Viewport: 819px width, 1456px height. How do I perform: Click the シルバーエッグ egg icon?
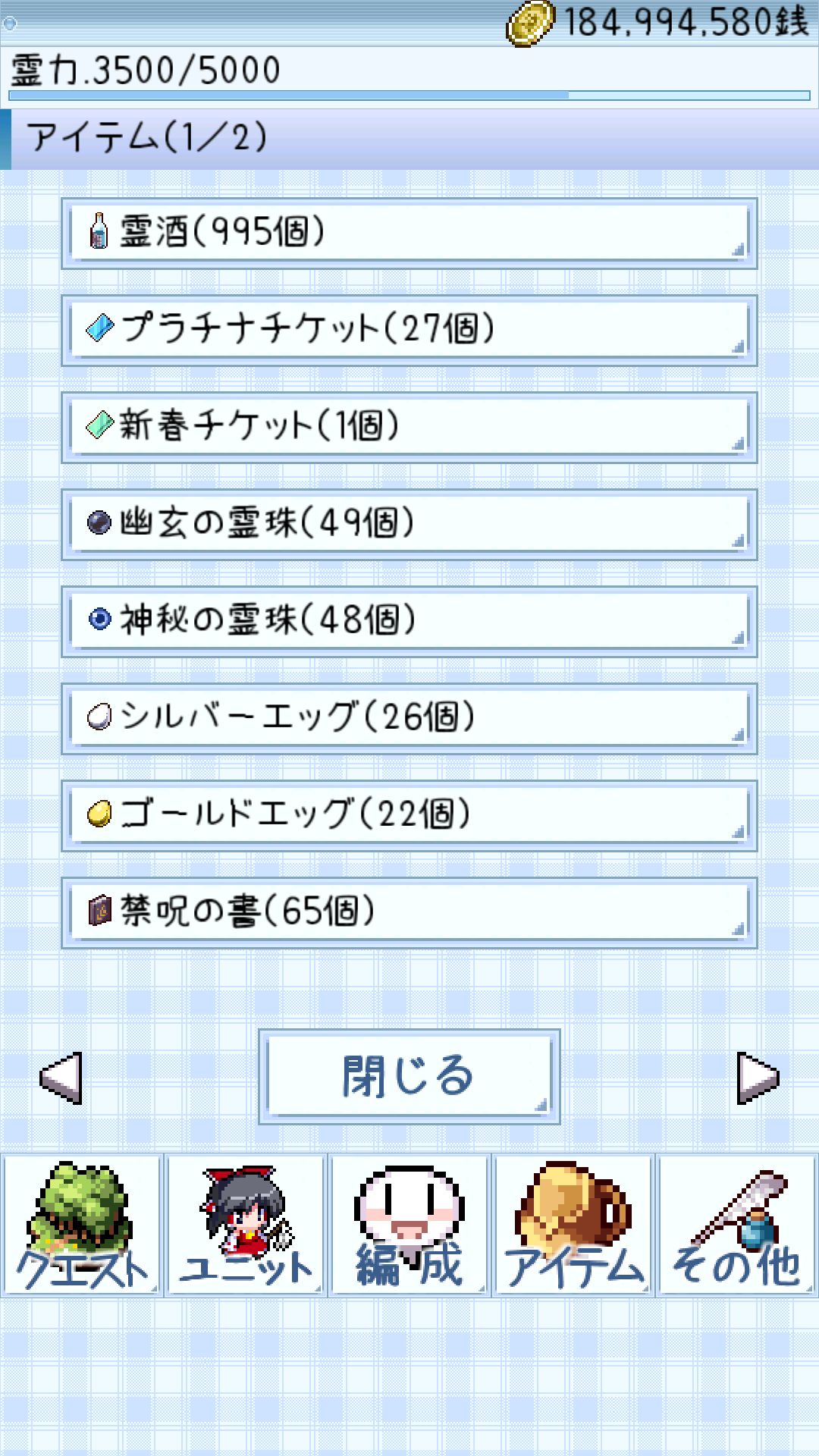point(99,717)
